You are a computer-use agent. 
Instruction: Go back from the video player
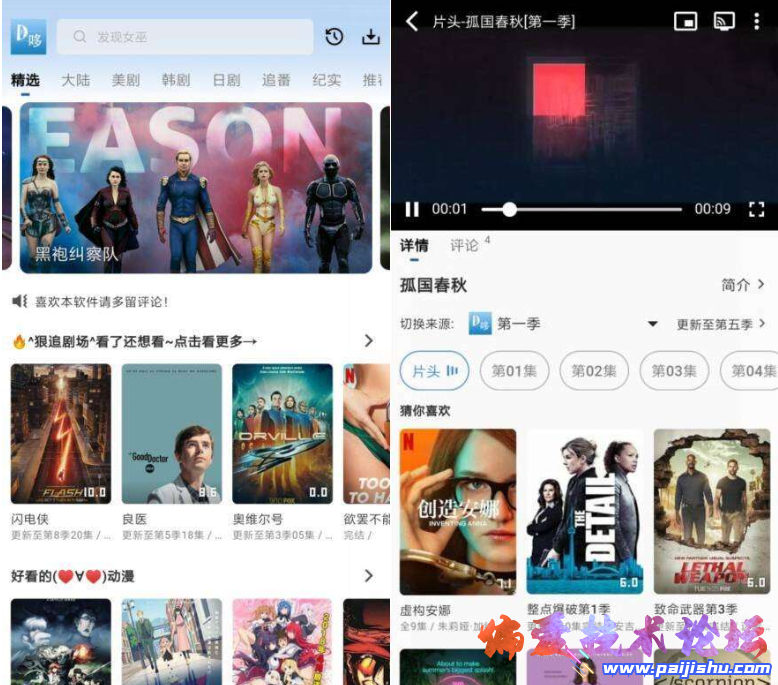(412, 21)
